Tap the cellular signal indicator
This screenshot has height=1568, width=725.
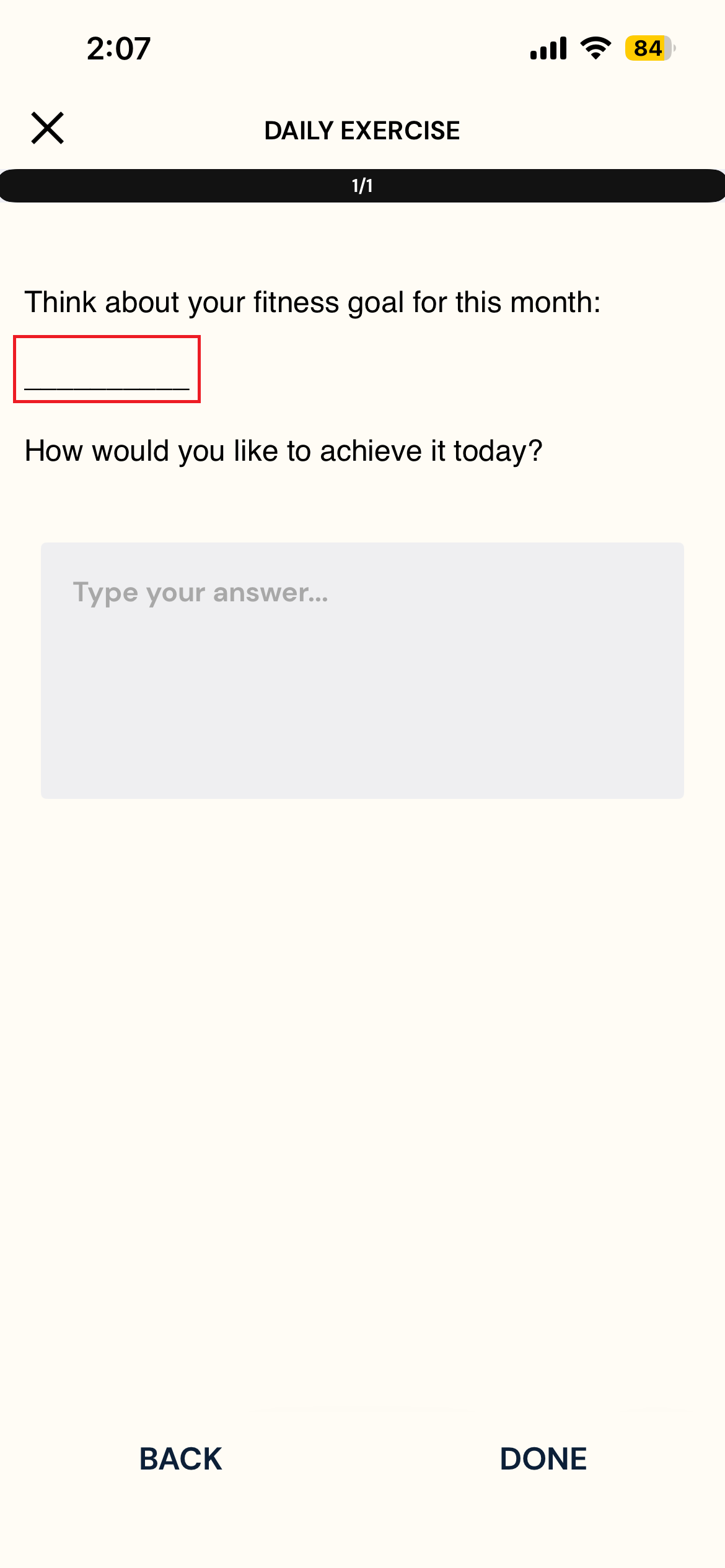(x=548, y=47)
